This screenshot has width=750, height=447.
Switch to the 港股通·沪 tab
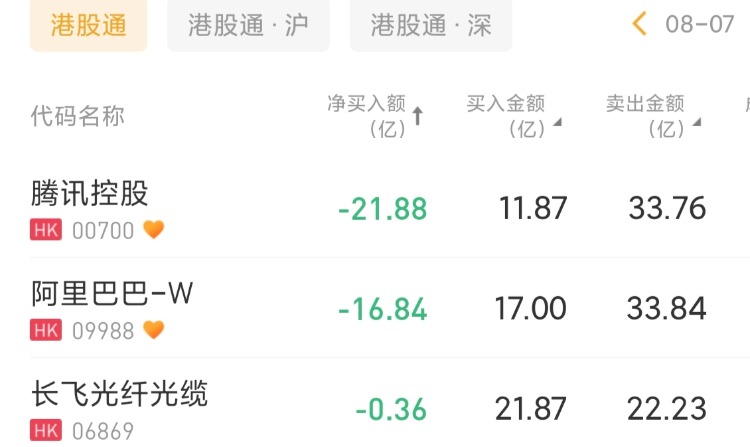[x=248, y=25]
